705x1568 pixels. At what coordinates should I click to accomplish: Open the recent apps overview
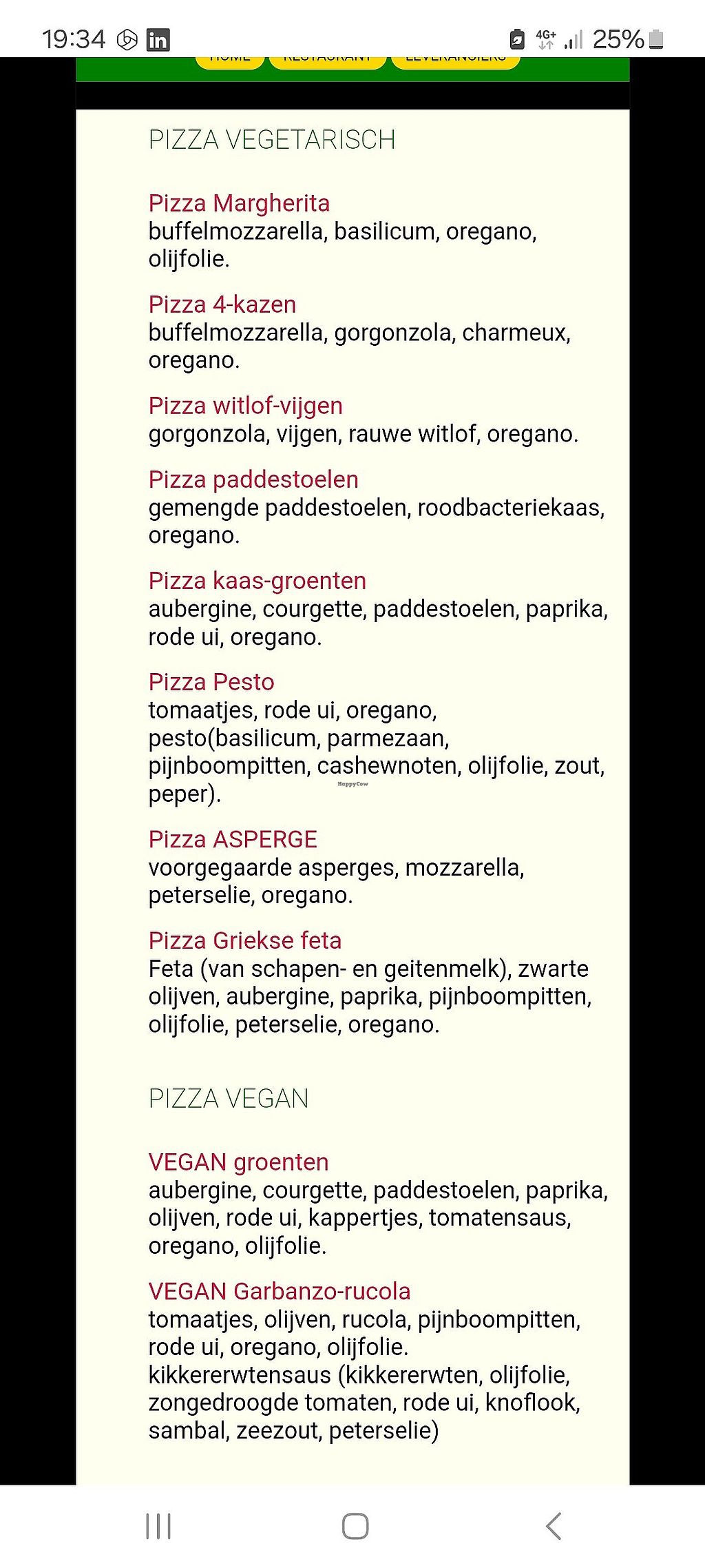coord(158,1526)
